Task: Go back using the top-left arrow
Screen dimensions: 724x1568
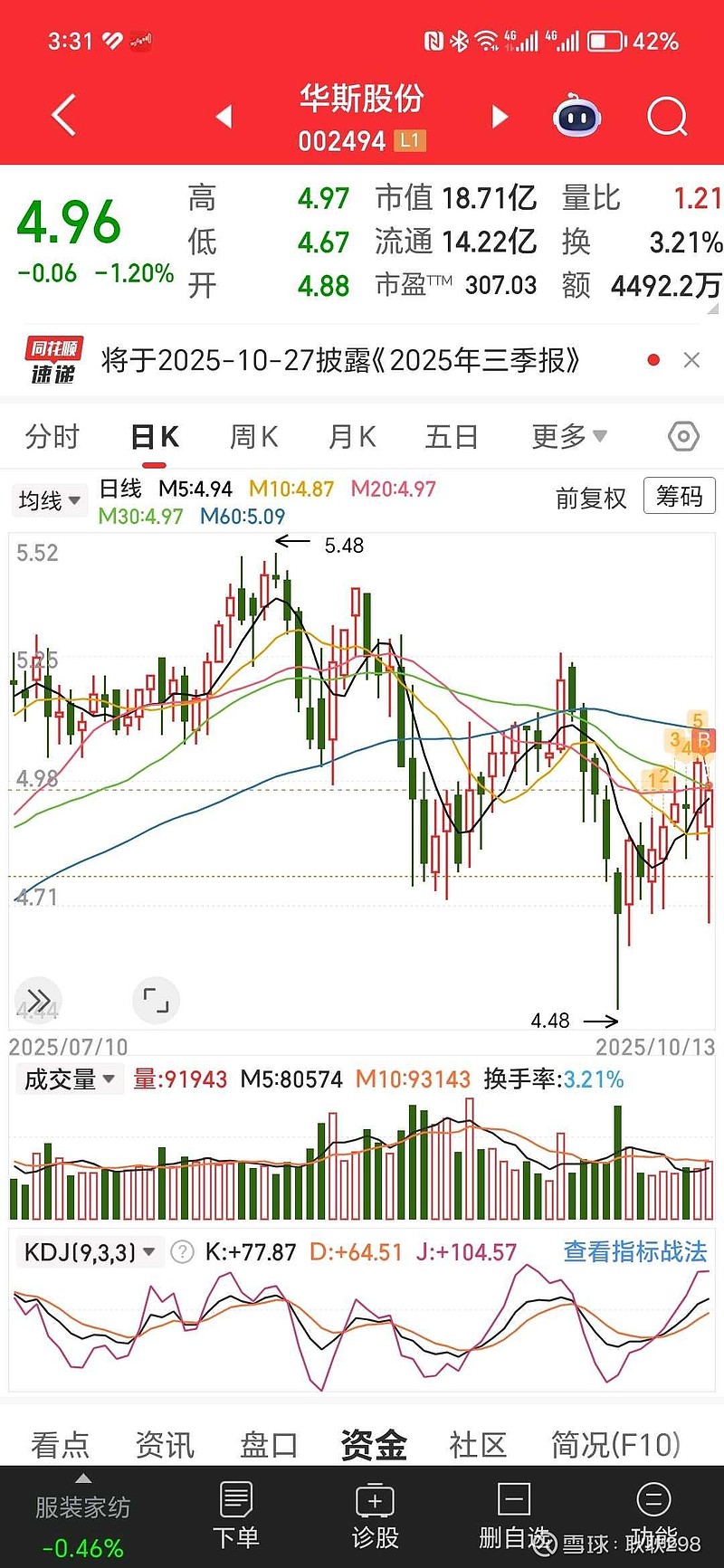Action: tap(63, 116)
